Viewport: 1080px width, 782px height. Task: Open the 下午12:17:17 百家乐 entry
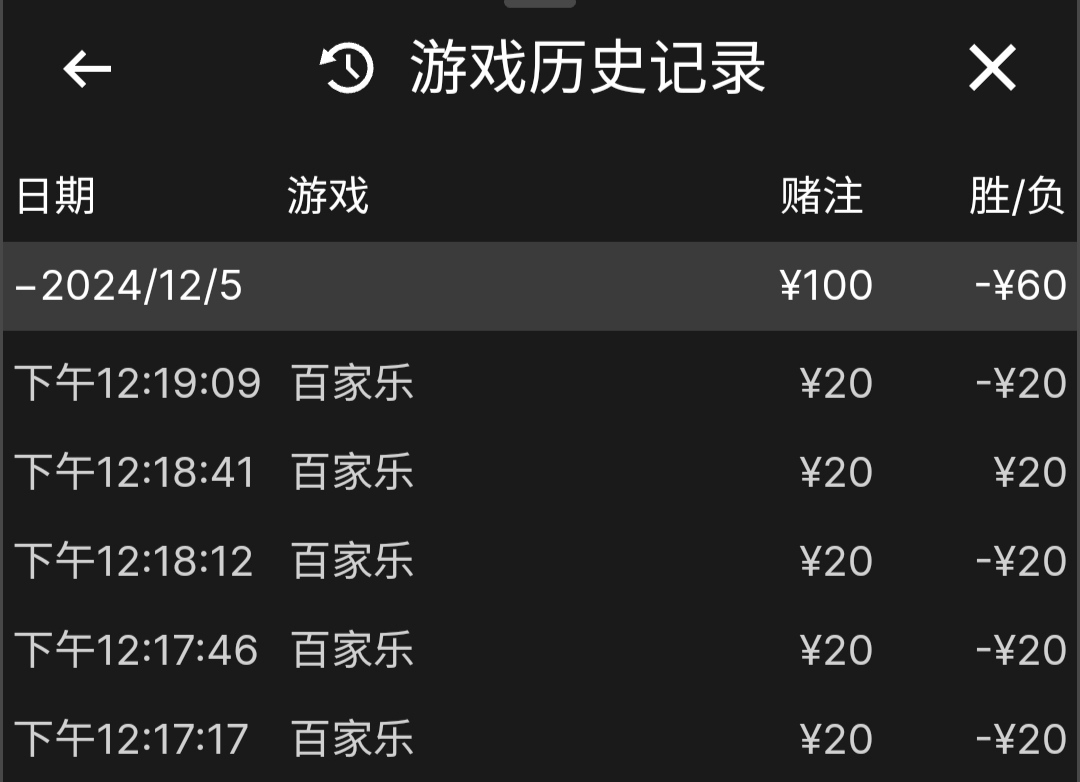point(540,740)
